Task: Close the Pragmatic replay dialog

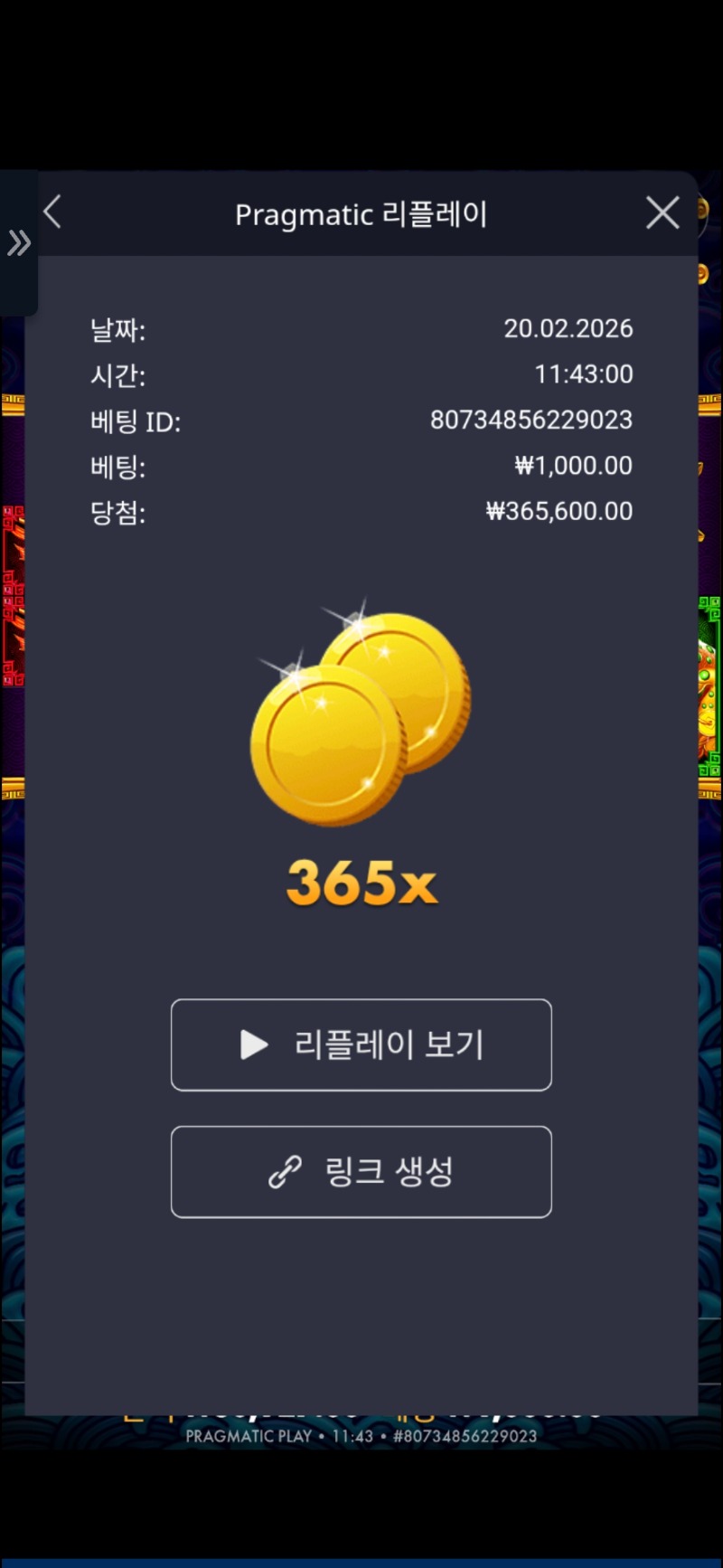Action: click(x=662, y=213)
